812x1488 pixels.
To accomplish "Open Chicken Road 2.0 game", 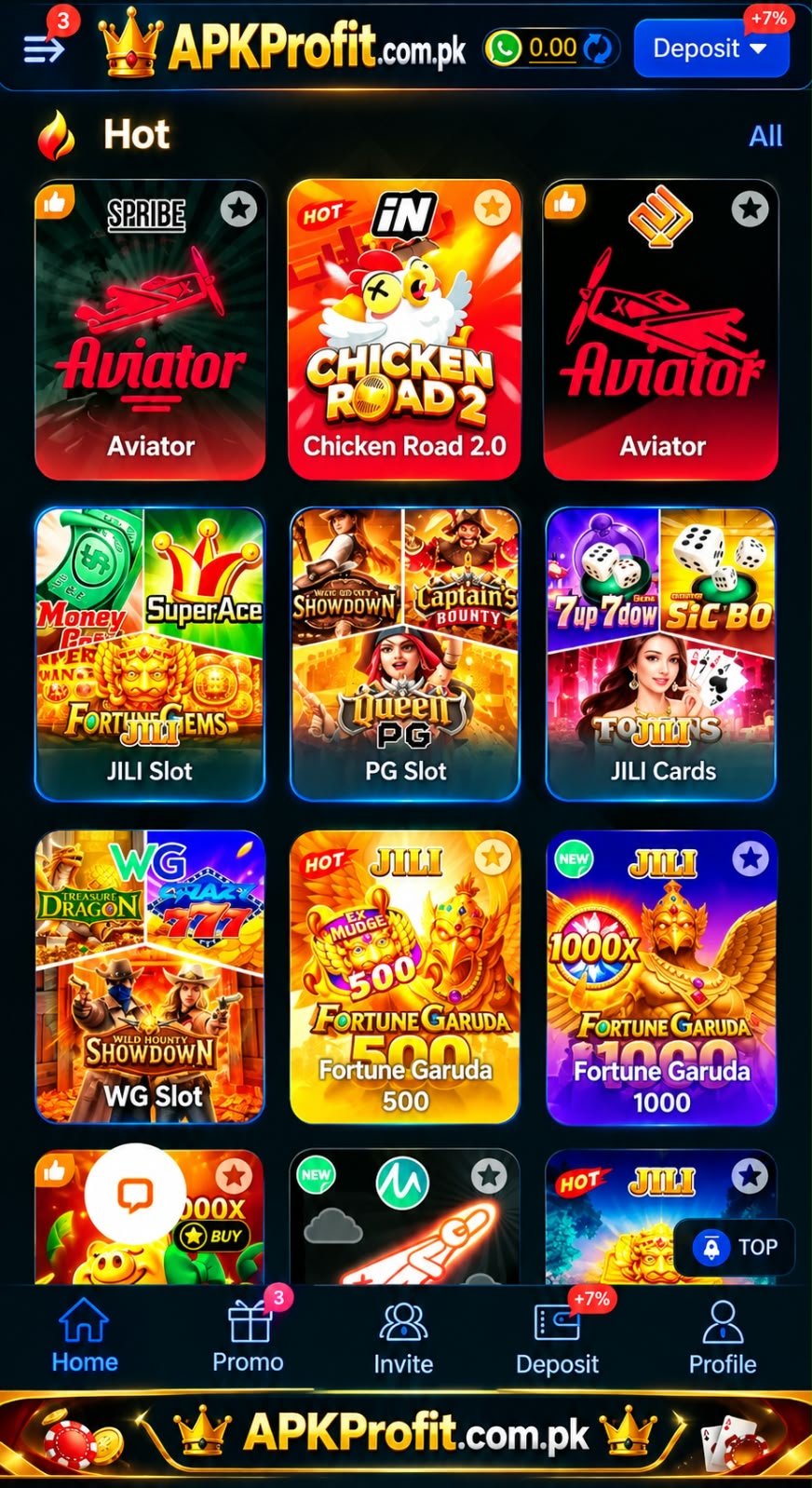I will click(405, 330).
